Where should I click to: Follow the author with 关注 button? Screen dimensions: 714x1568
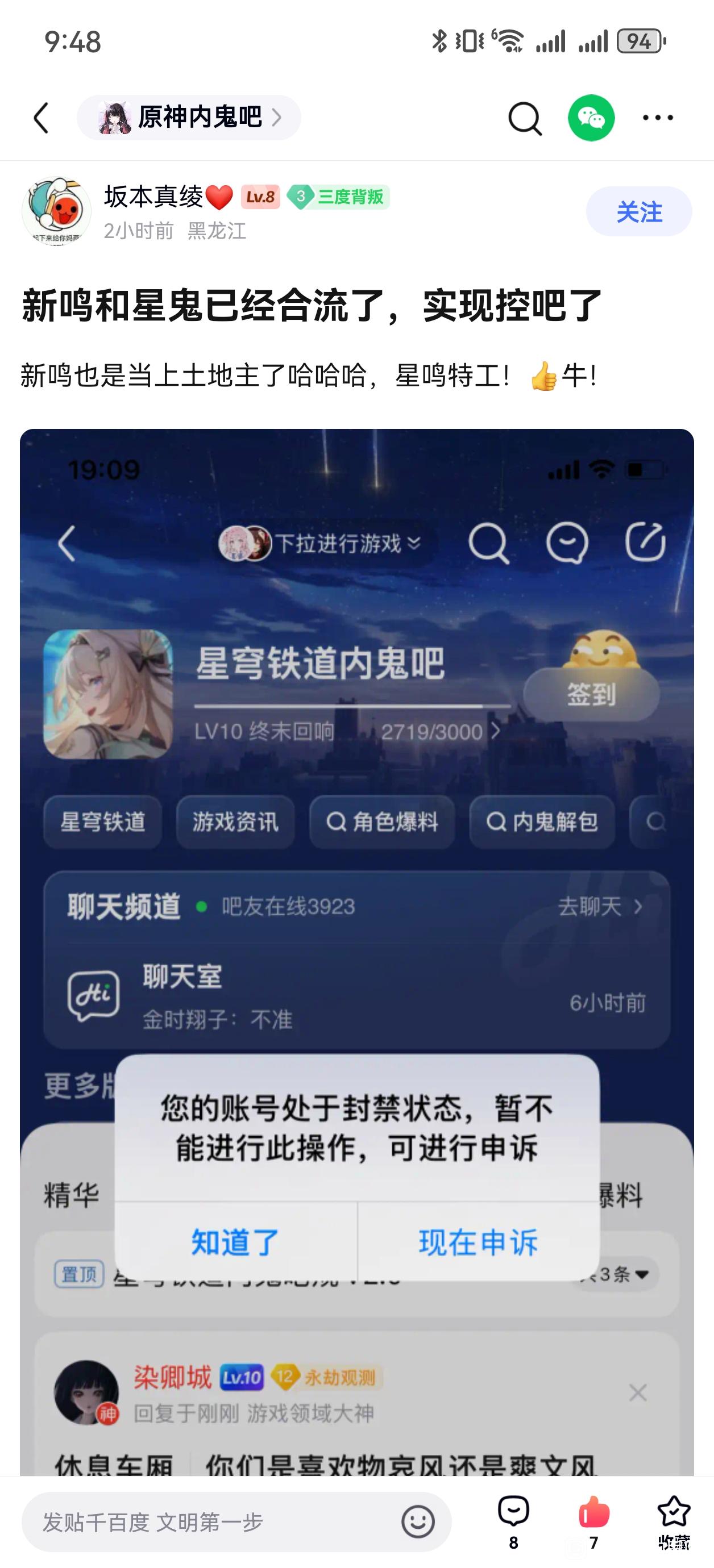click(x=638, y=212)
